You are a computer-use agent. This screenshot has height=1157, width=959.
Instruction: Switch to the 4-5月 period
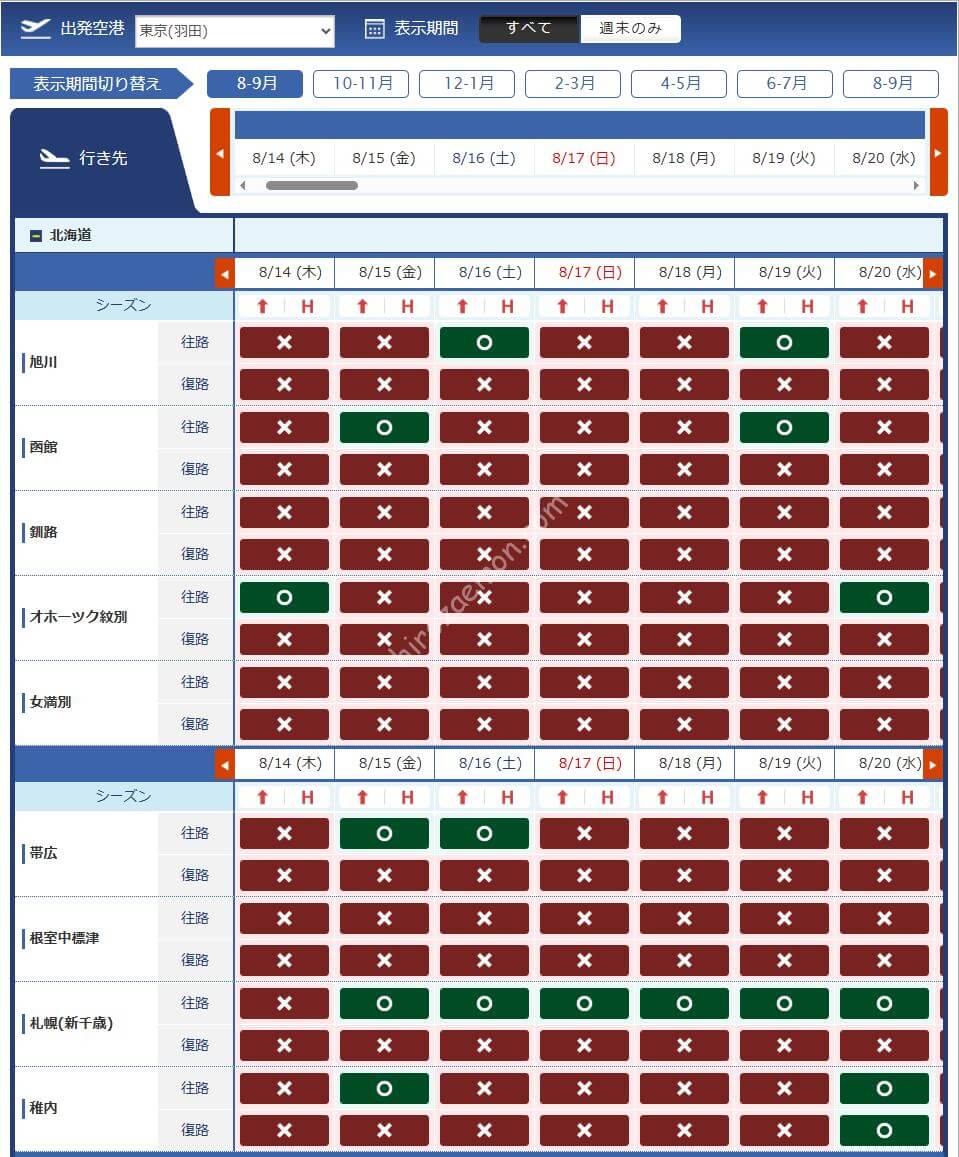679,84
